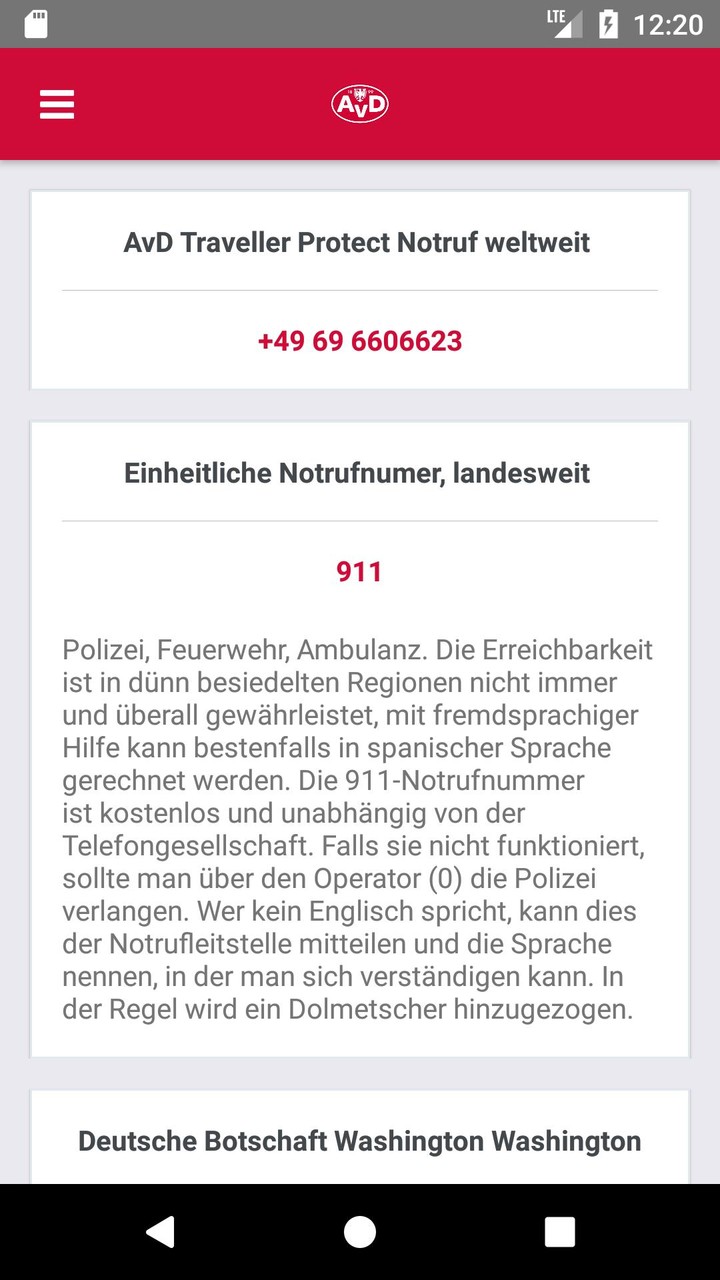Screen dimensions: 720x1280
Task: Show recent apps via the square button
Action: pyautogui.click(x=559, y=1232)
